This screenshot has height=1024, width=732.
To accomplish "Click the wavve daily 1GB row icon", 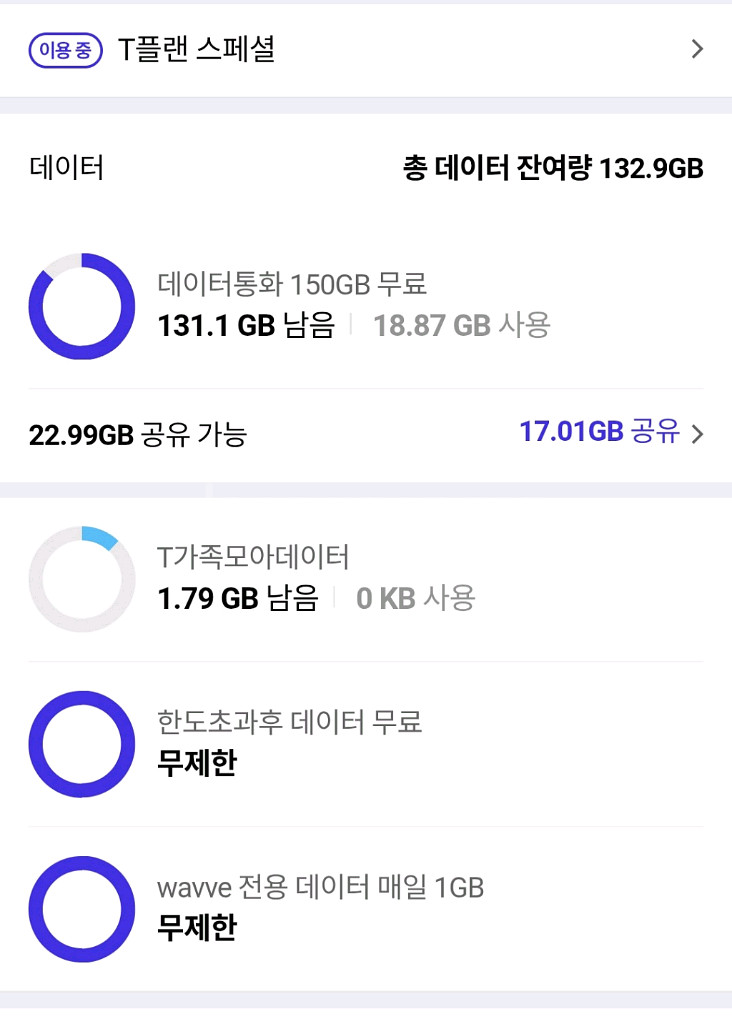I will point(81,909).
